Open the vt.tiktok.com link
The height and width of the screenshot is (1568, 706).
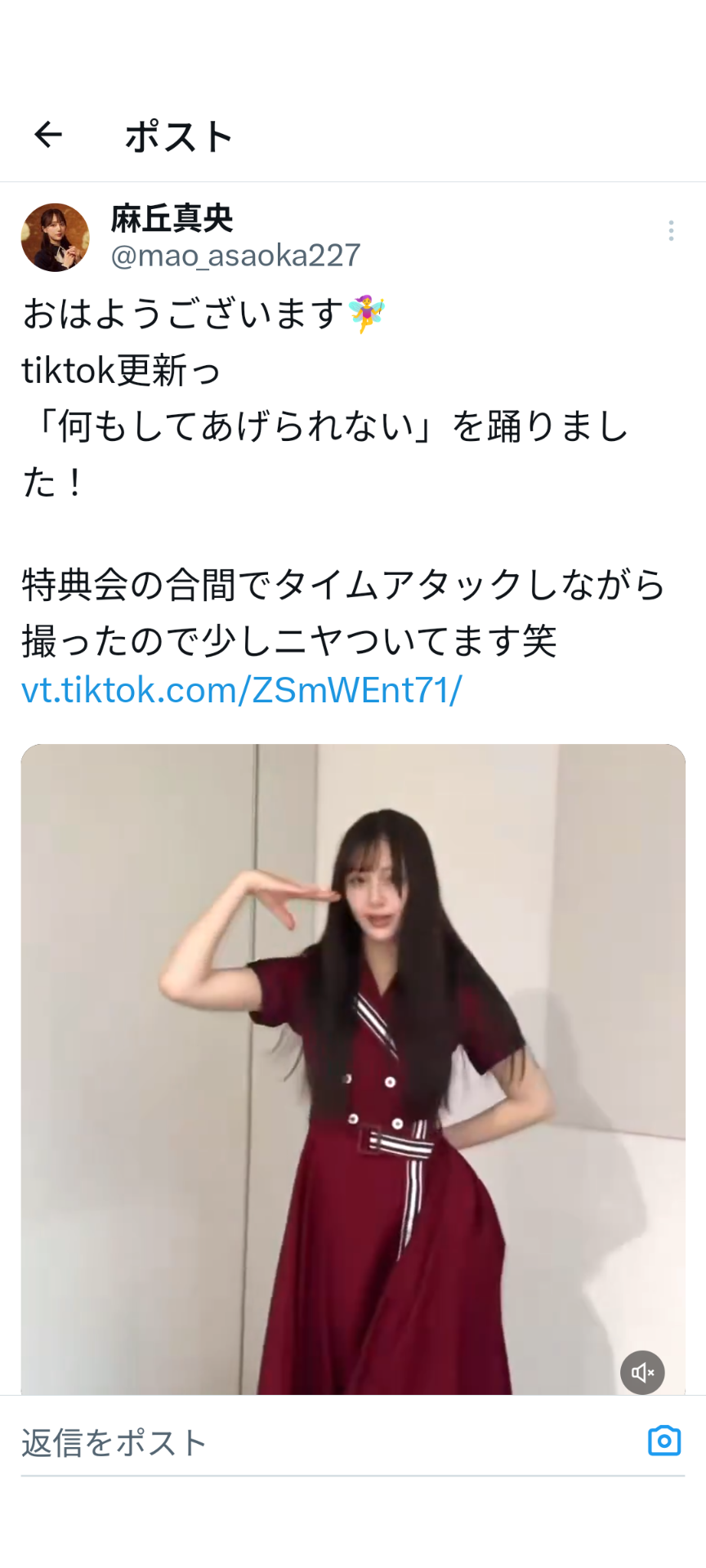pos(241,690)
